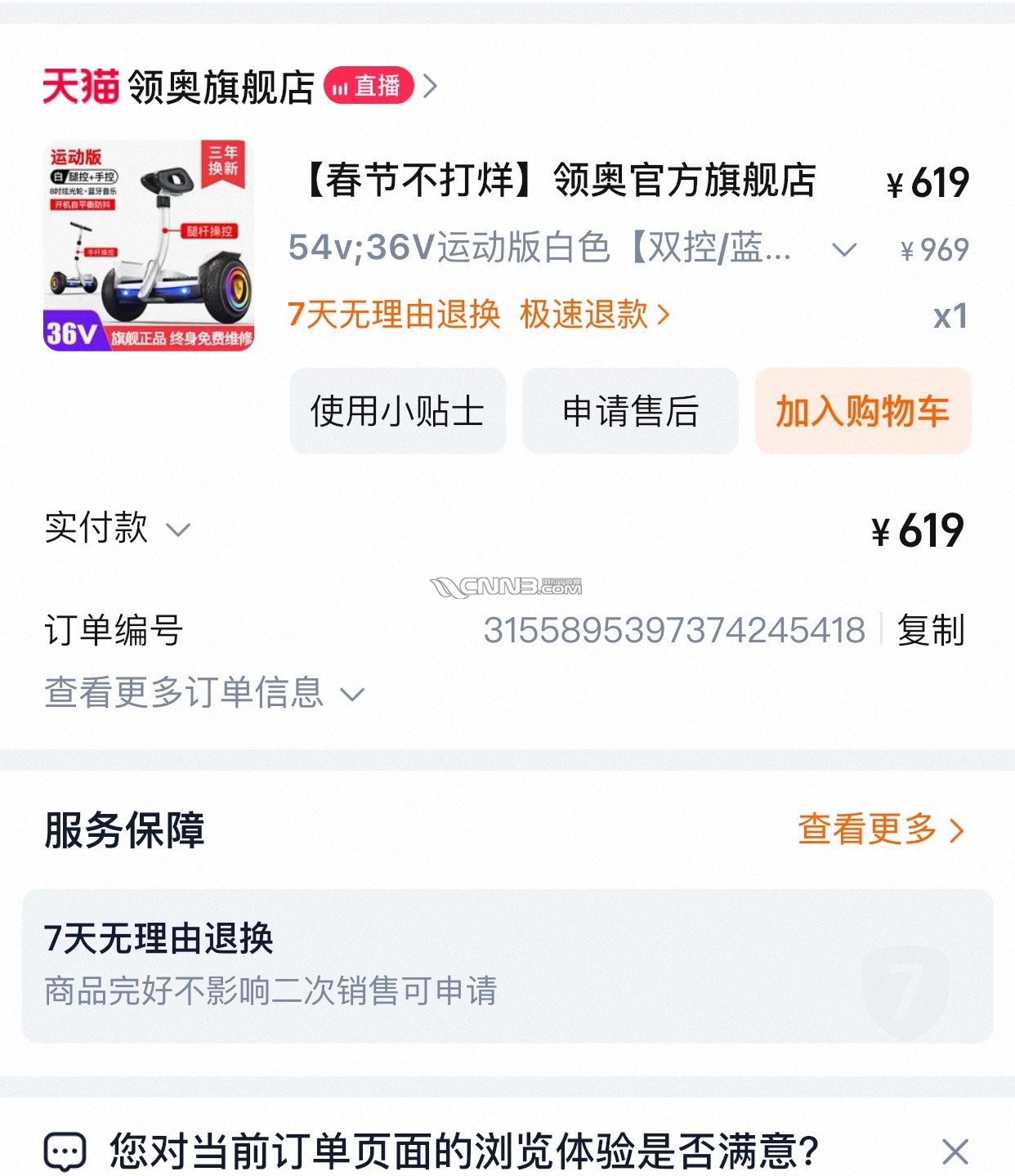Tap 申请售后 to request after-sales service
The image size is (1015, 1176).
(630, 411)
